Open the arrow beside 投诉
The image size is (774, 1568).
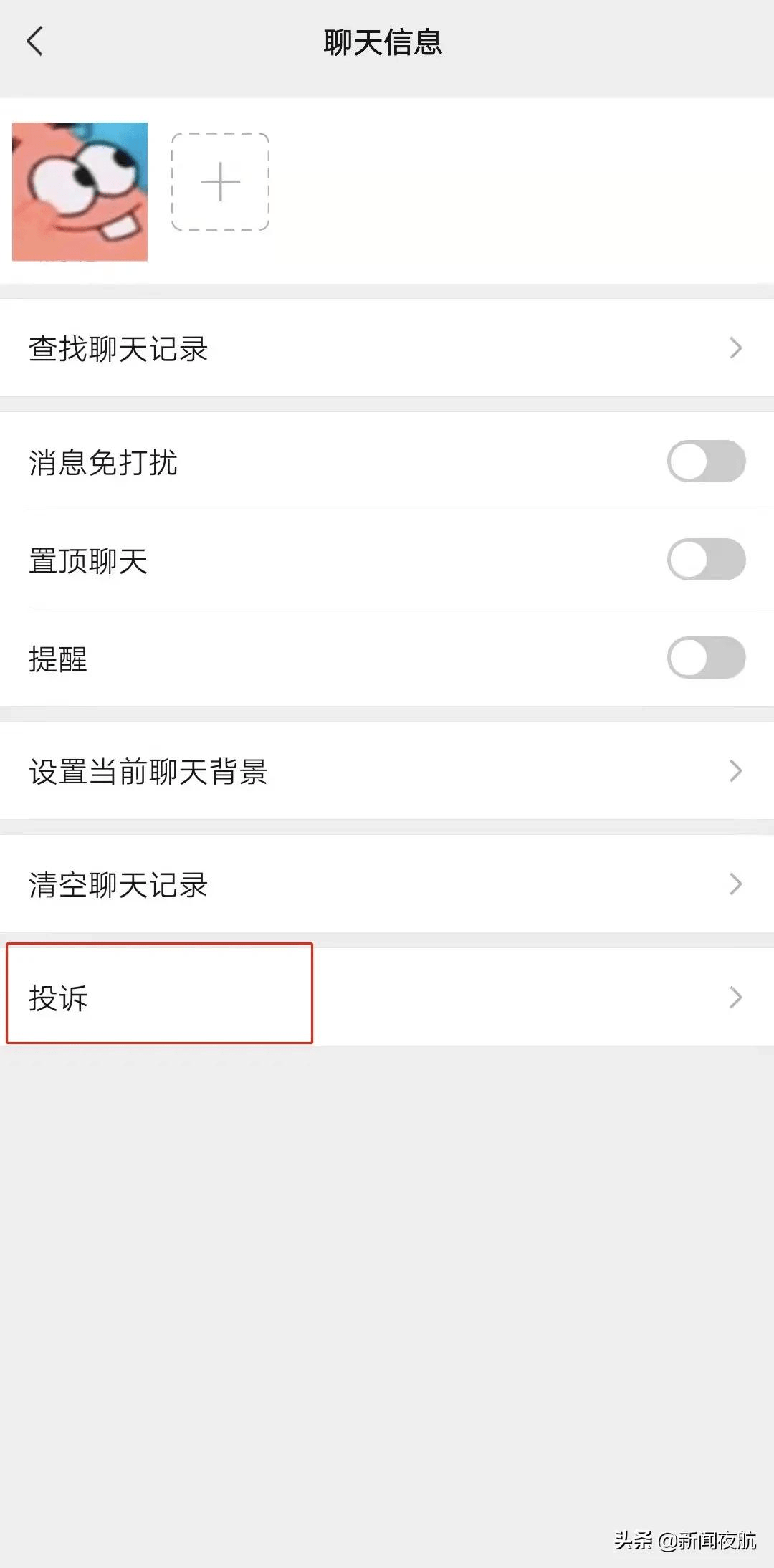click(735, 996)
